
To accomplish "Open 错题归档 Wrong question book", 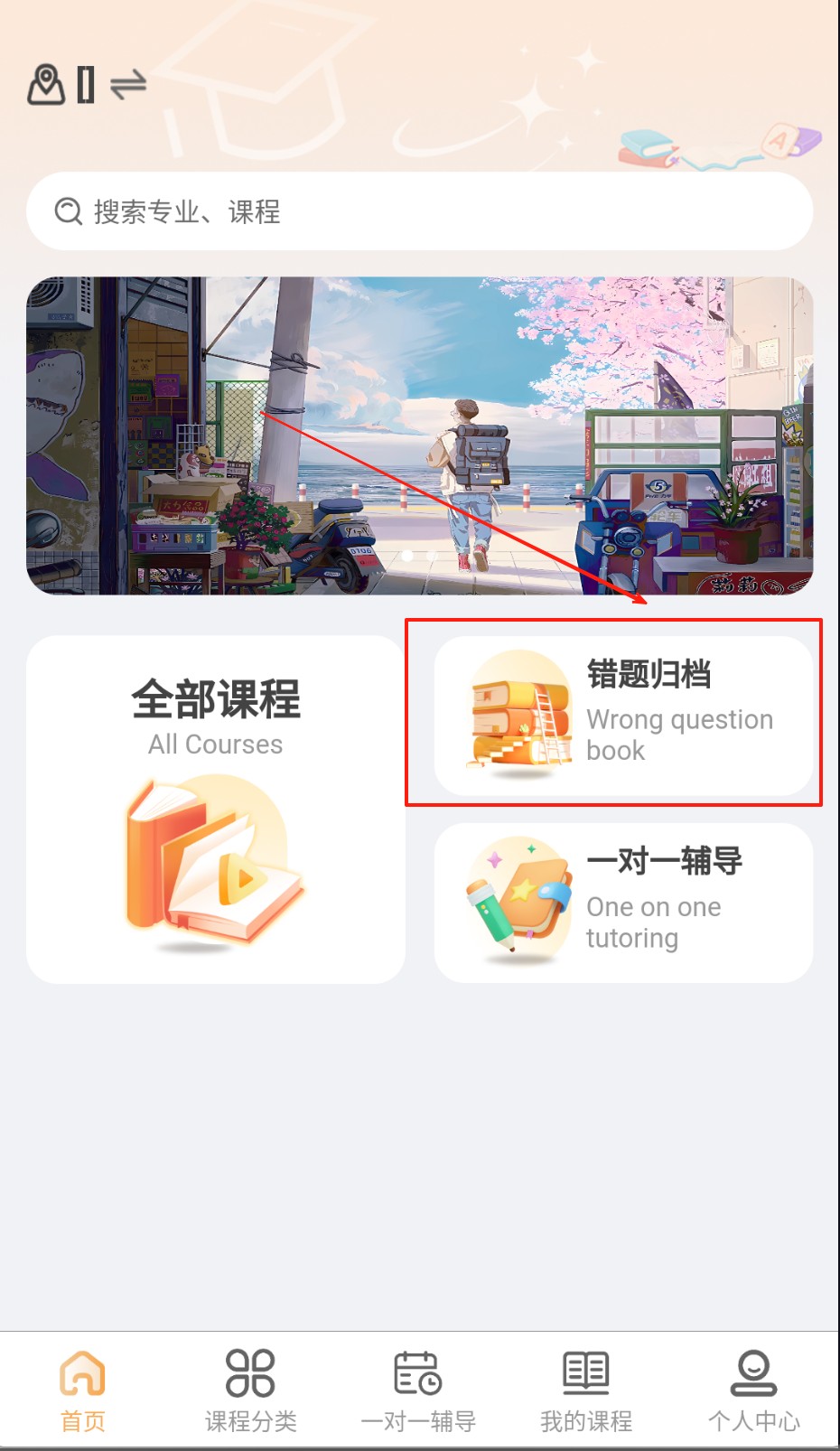I will (x=623, y=716).
